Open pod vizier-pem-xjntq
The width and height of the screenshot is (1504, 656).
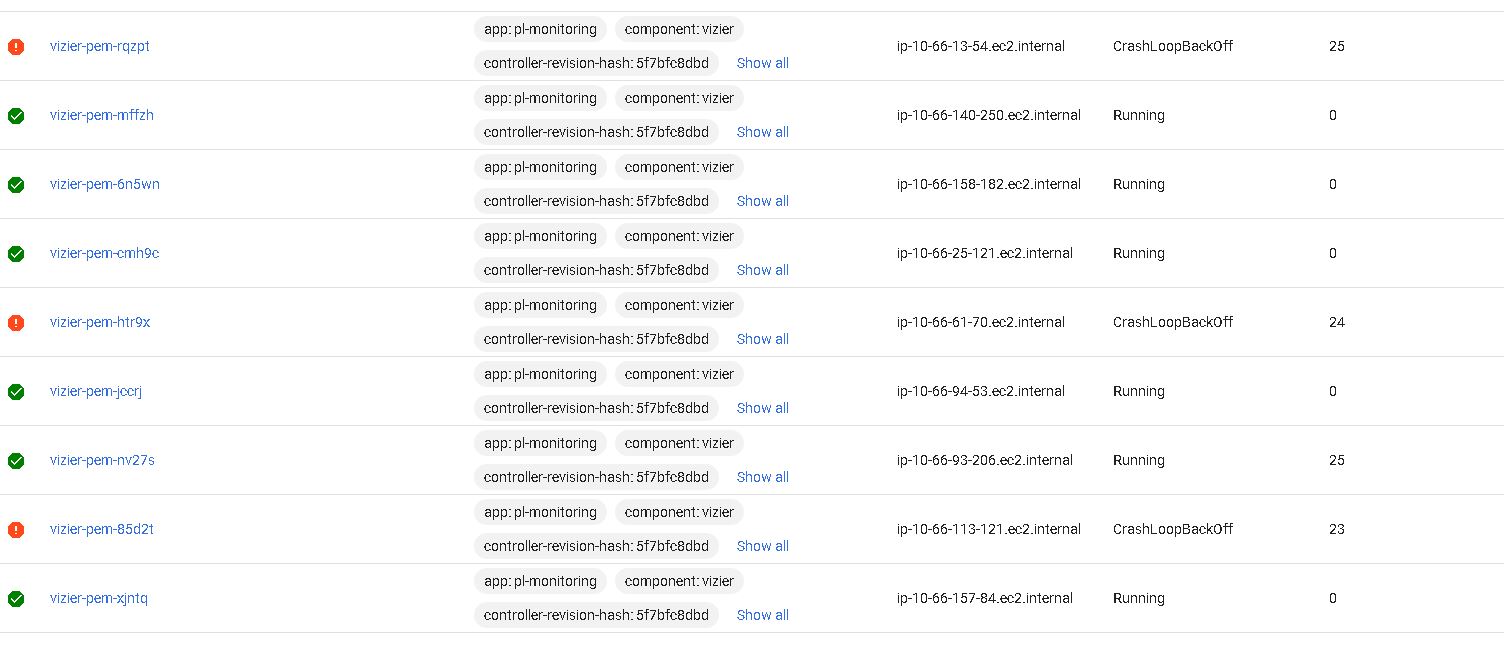click(99, 598)
